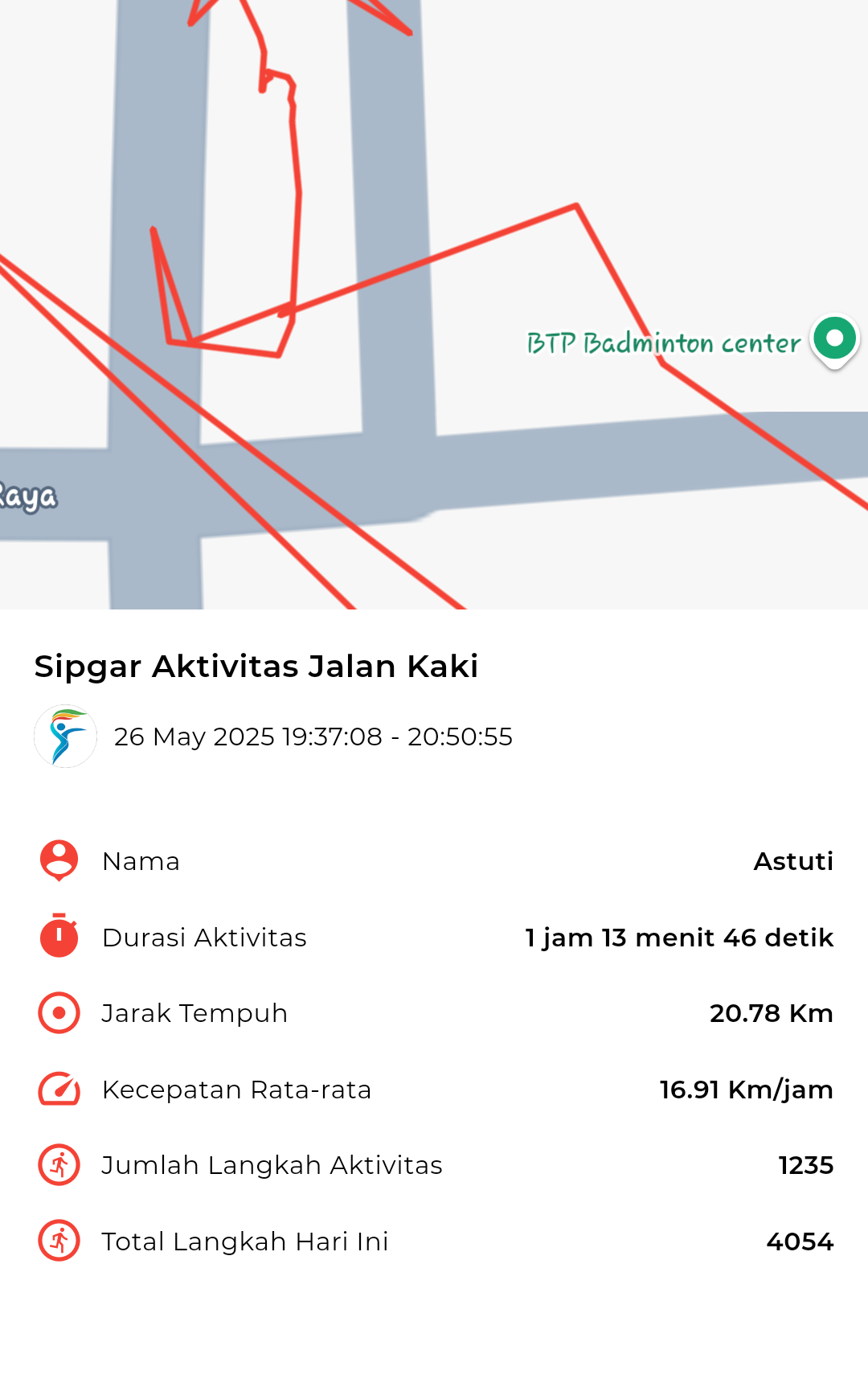Click the step count 1235

[806, 1164]
